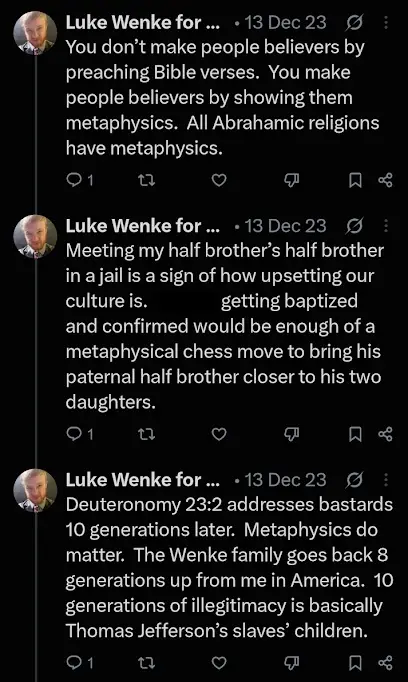Reply to the half brother jail tweet
Screen dimensions: 408x682
[x=74, y=434]
